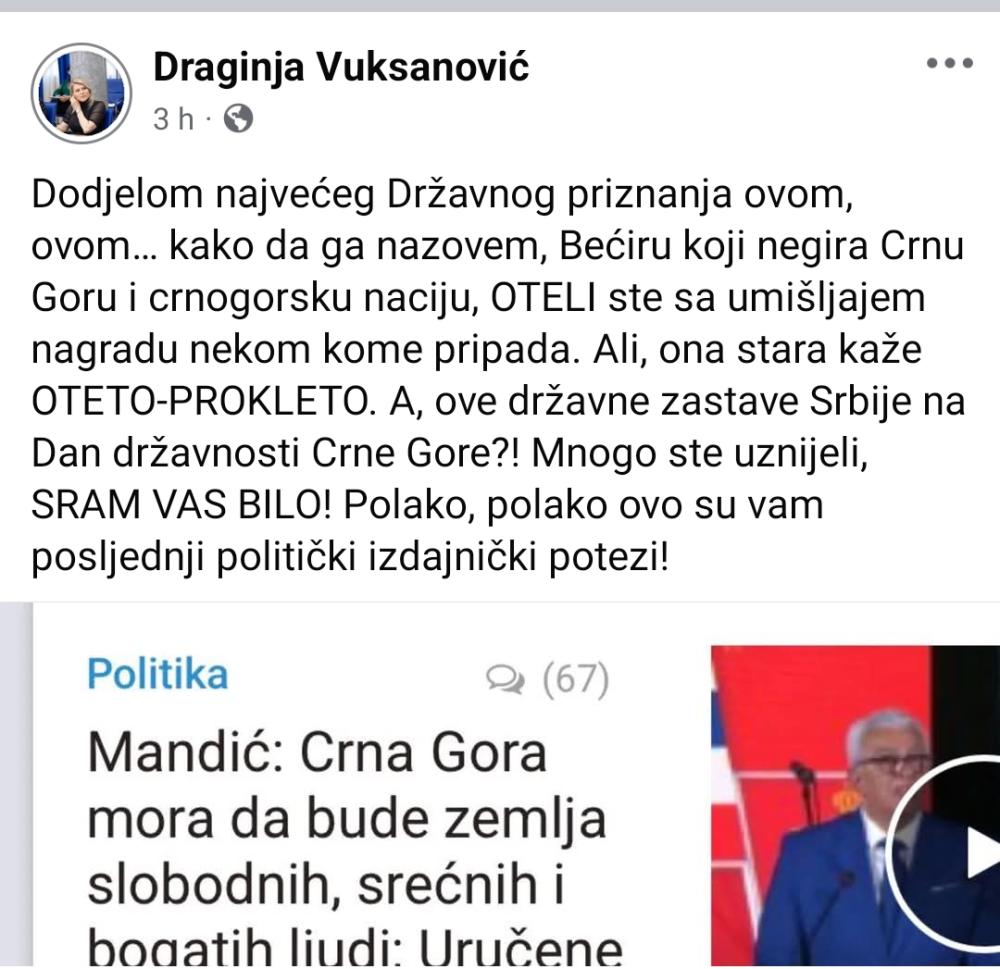Open Draginja Vuksanović's profile picture
The image size is (1000, 969).
(x=81, y=93)
